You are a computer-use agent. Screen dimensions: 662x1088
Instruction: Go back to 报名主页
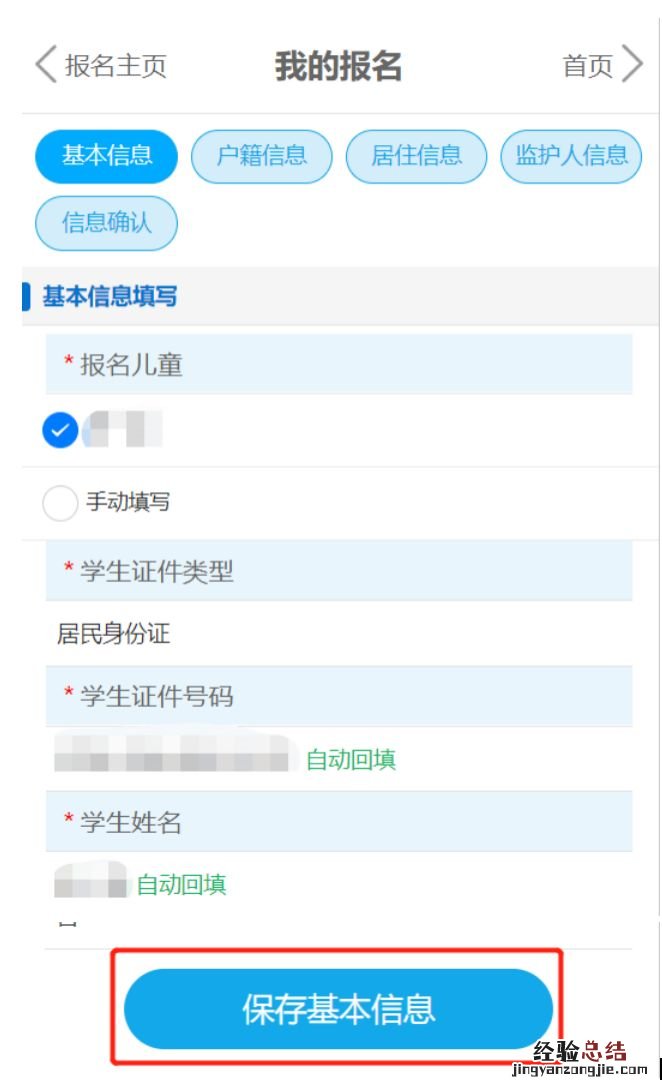[100, 66]
